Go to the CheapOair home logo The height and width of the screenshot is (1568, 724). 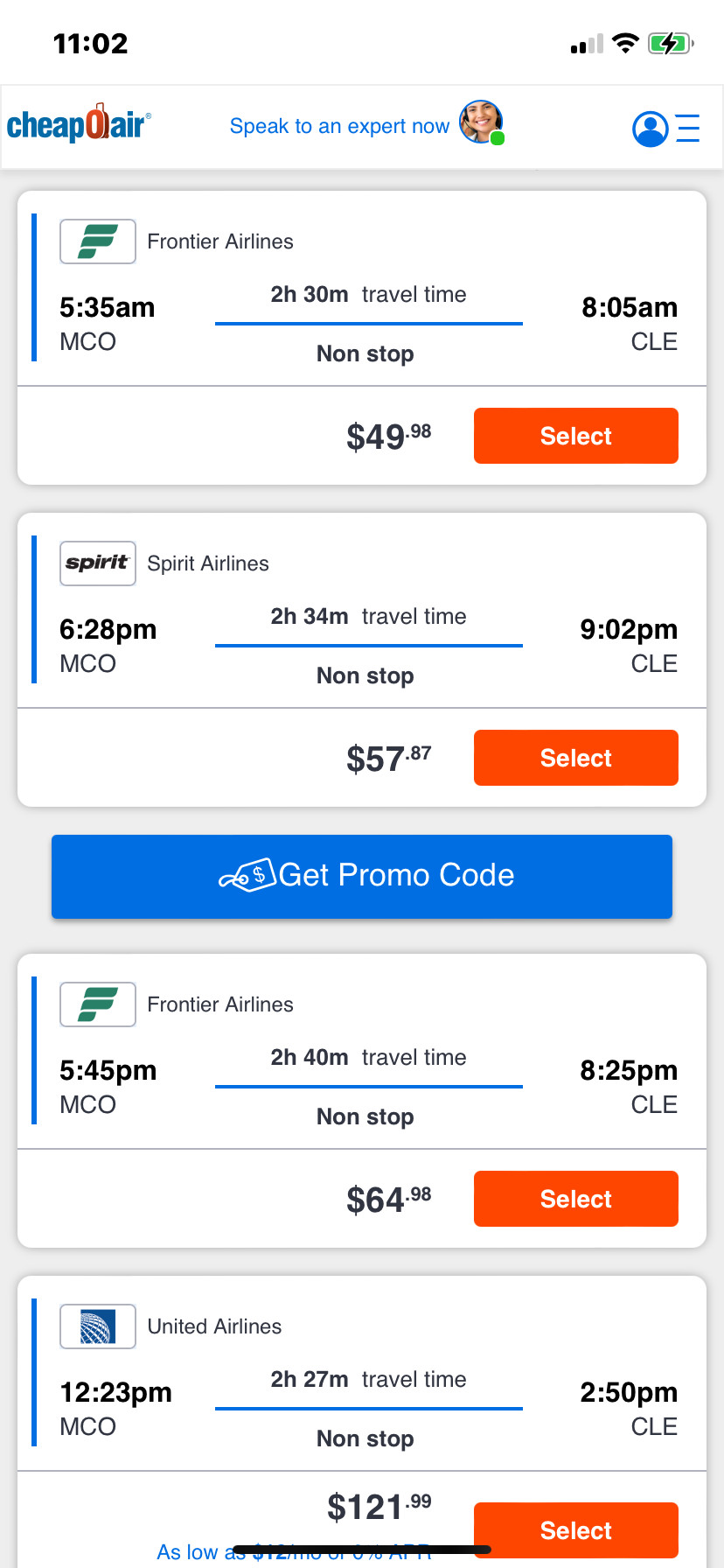click(x=79, y=123)
